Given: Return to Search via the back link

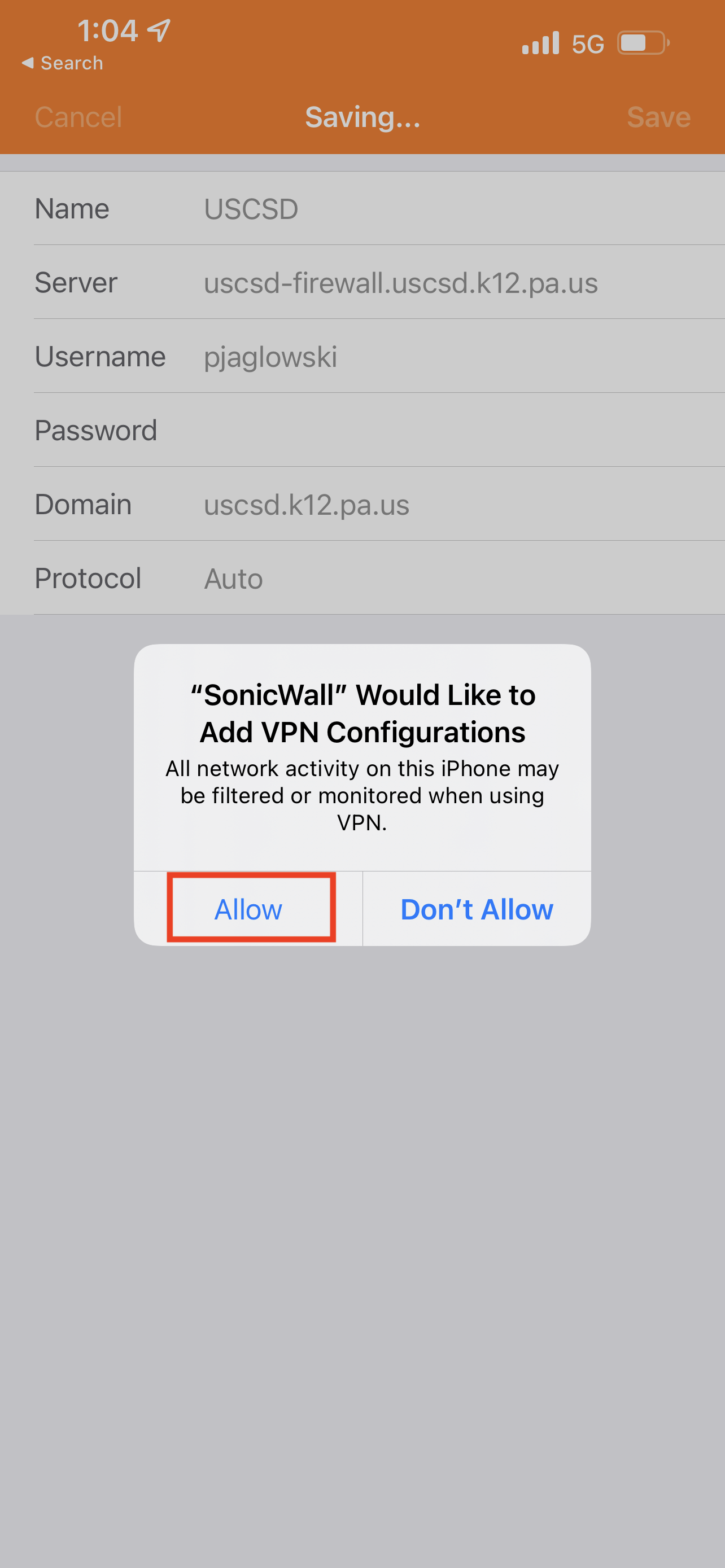Looking at the screenshot, I should pos(63,63).
